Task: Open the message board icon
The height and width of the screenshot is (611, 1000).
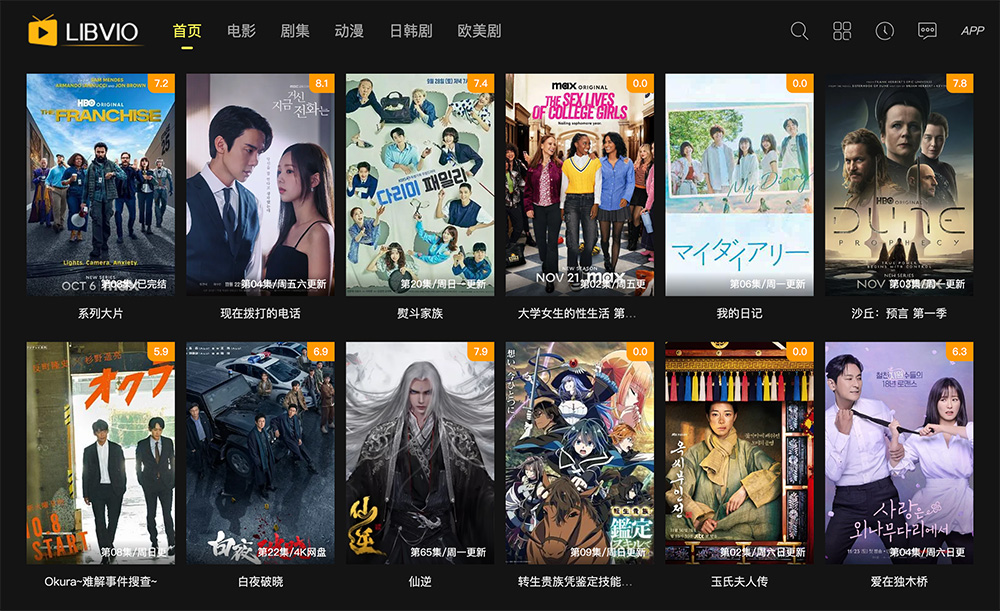Action: pos(927,31)
